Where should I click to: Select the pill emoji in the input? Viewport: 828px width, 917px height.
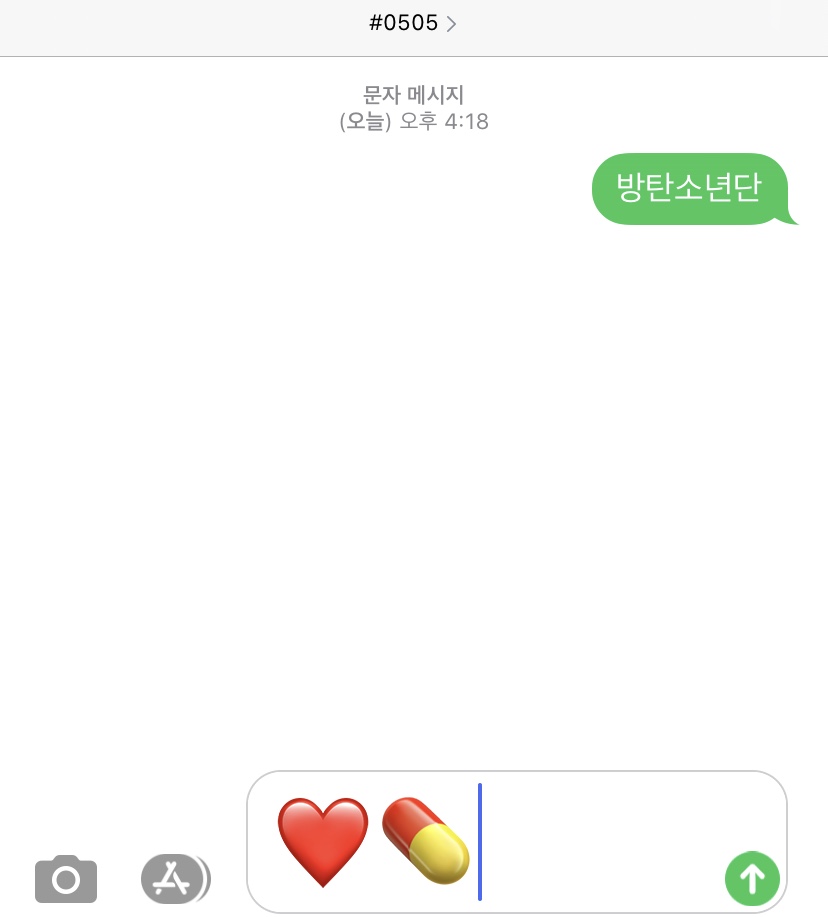coord(426,841)
